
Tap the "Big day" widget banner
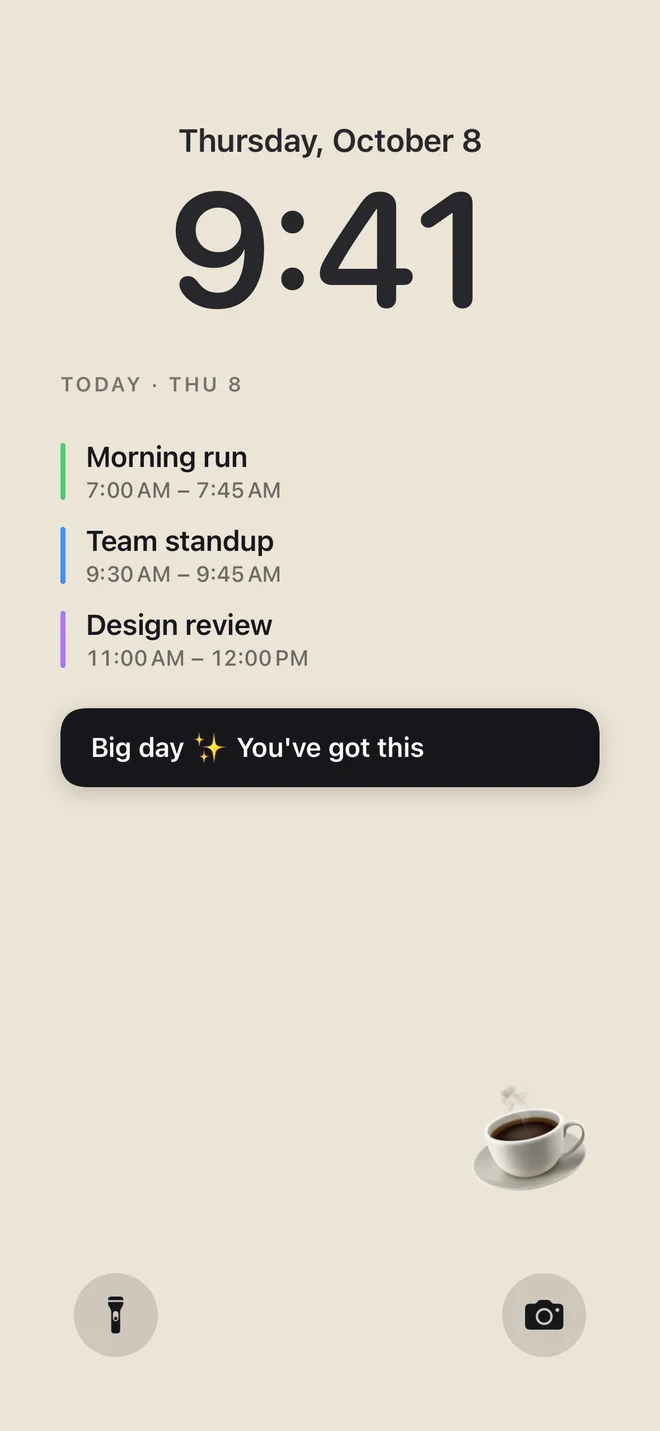pyautogui.click(x=330, y=748)
